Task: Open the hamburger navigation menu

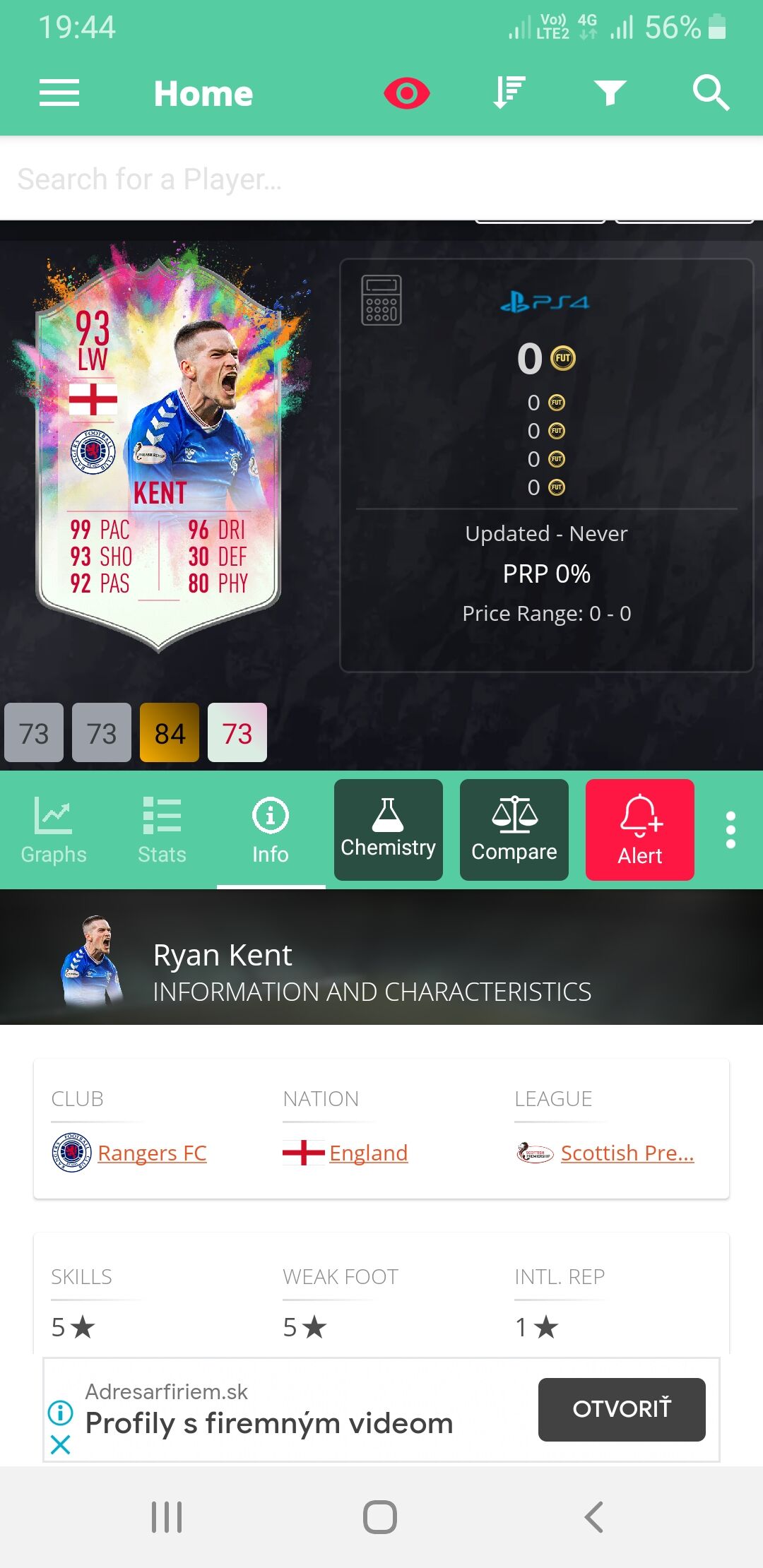Action: 59,93
